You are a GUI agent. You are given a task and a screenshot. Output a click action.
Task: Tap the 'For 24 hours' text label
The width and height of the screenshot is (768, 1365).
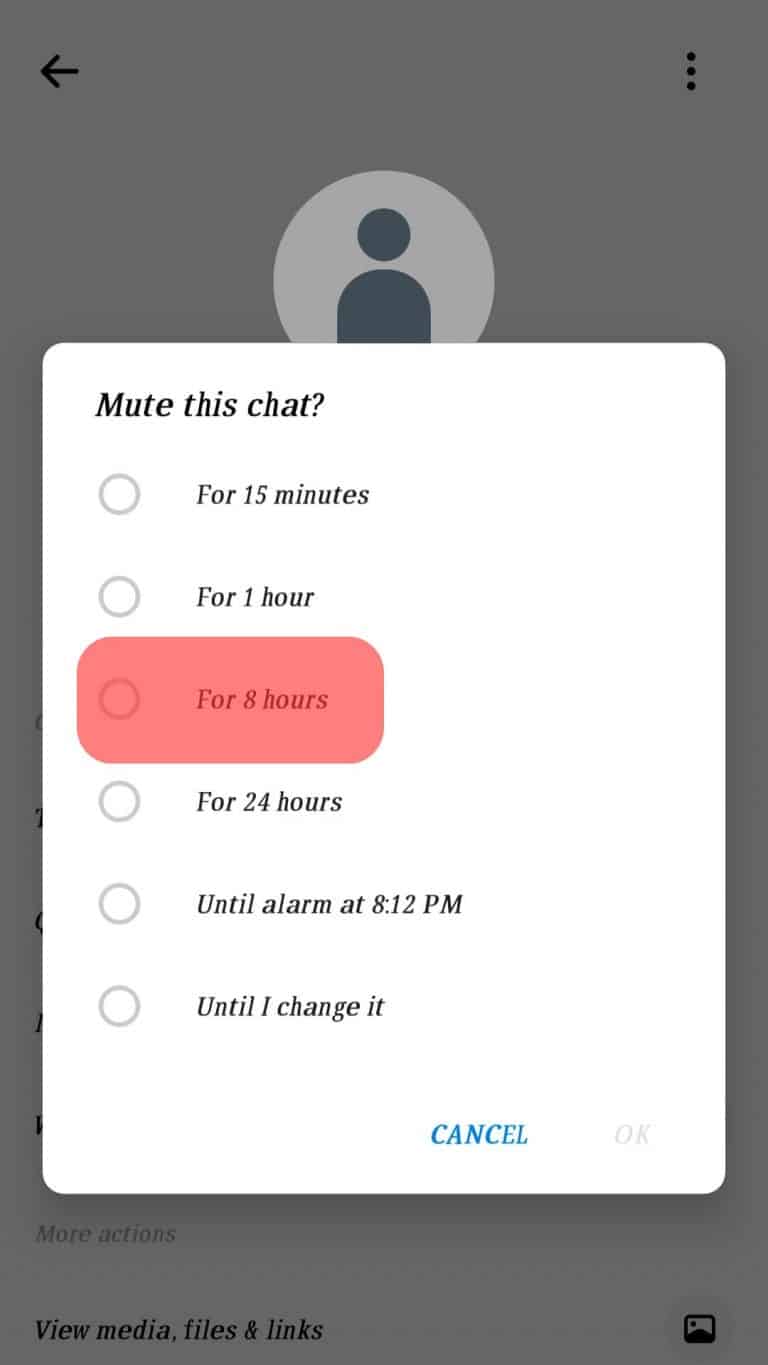click(268, 801)
